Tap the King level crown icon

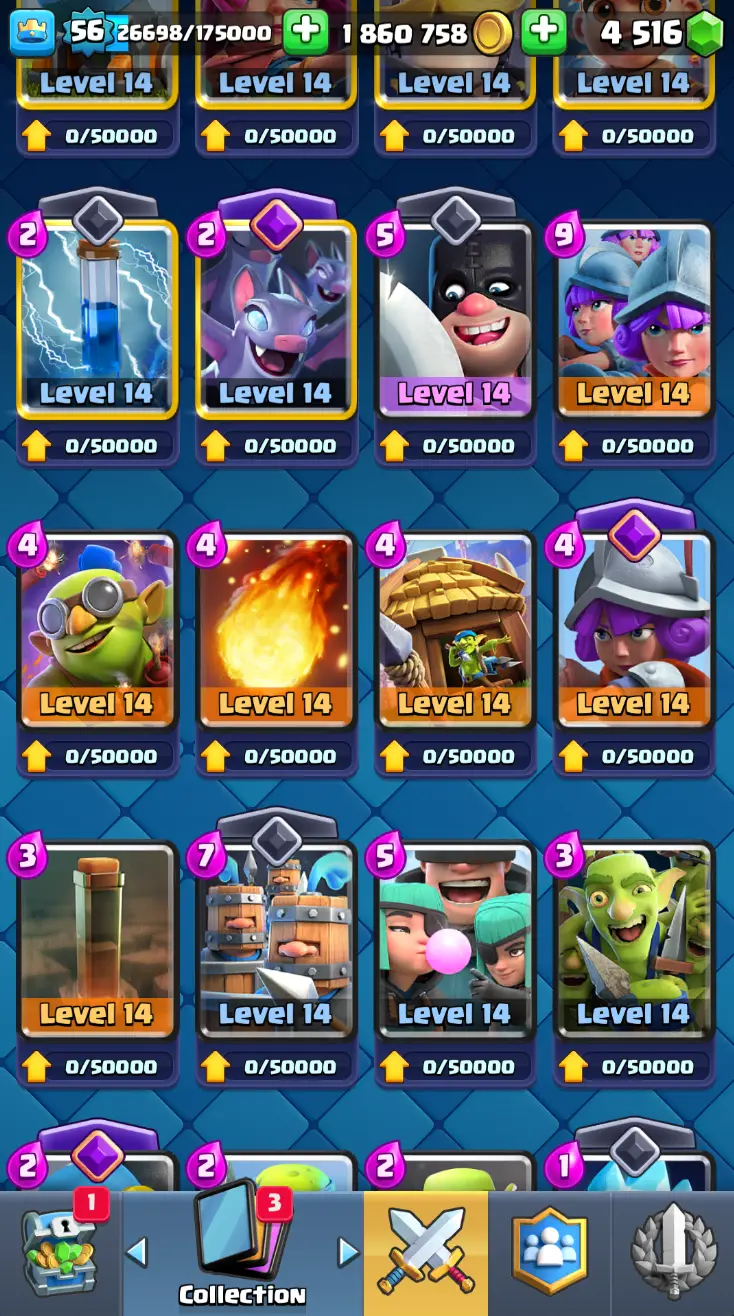coord(32,33)
